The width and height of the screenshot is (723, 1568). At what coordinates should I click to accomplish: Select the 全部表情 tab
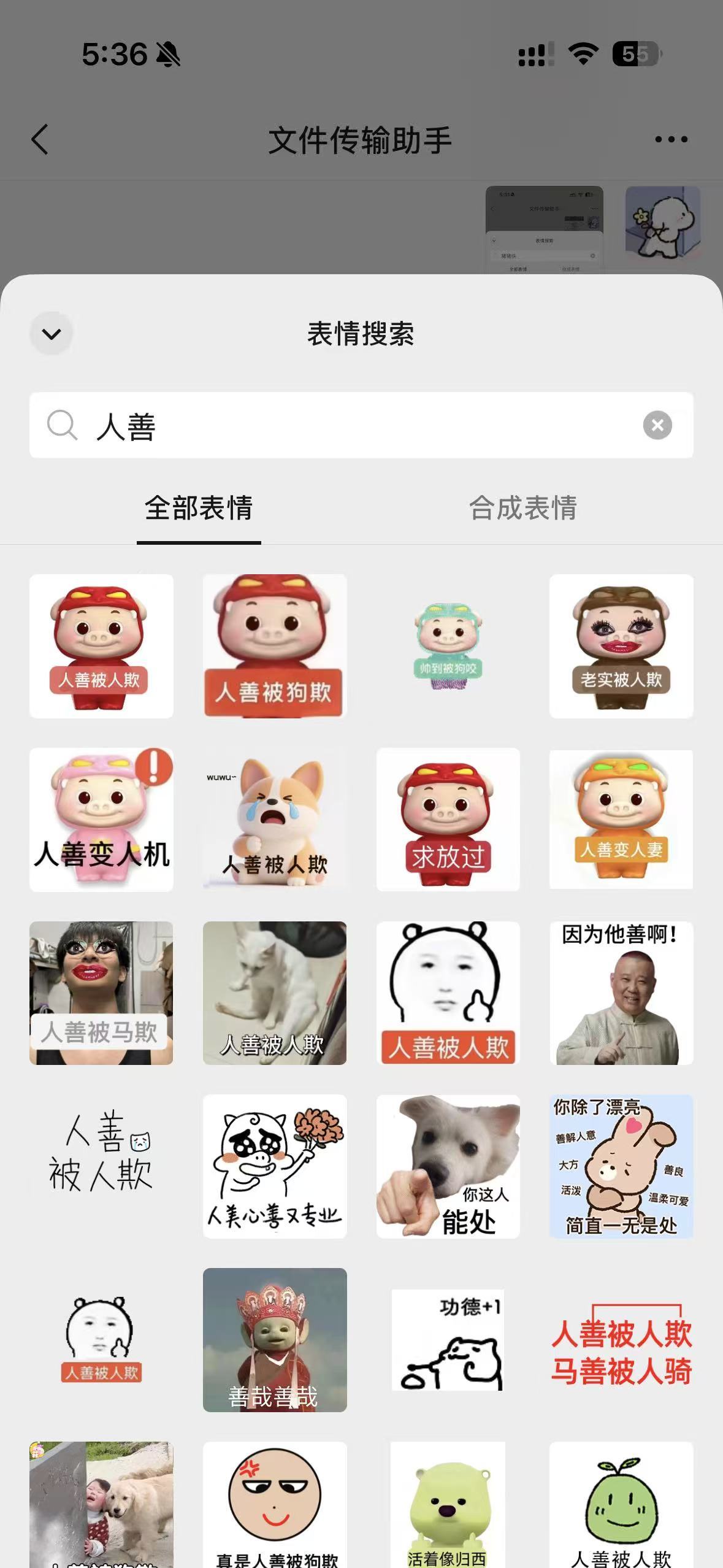(x=199, y=508)
